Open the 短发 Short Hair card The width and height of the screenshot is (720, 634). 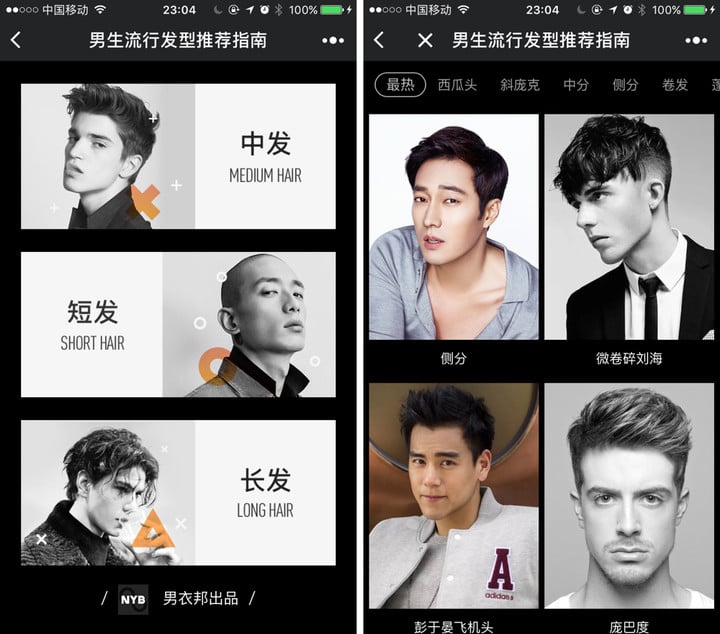point(178,324)
